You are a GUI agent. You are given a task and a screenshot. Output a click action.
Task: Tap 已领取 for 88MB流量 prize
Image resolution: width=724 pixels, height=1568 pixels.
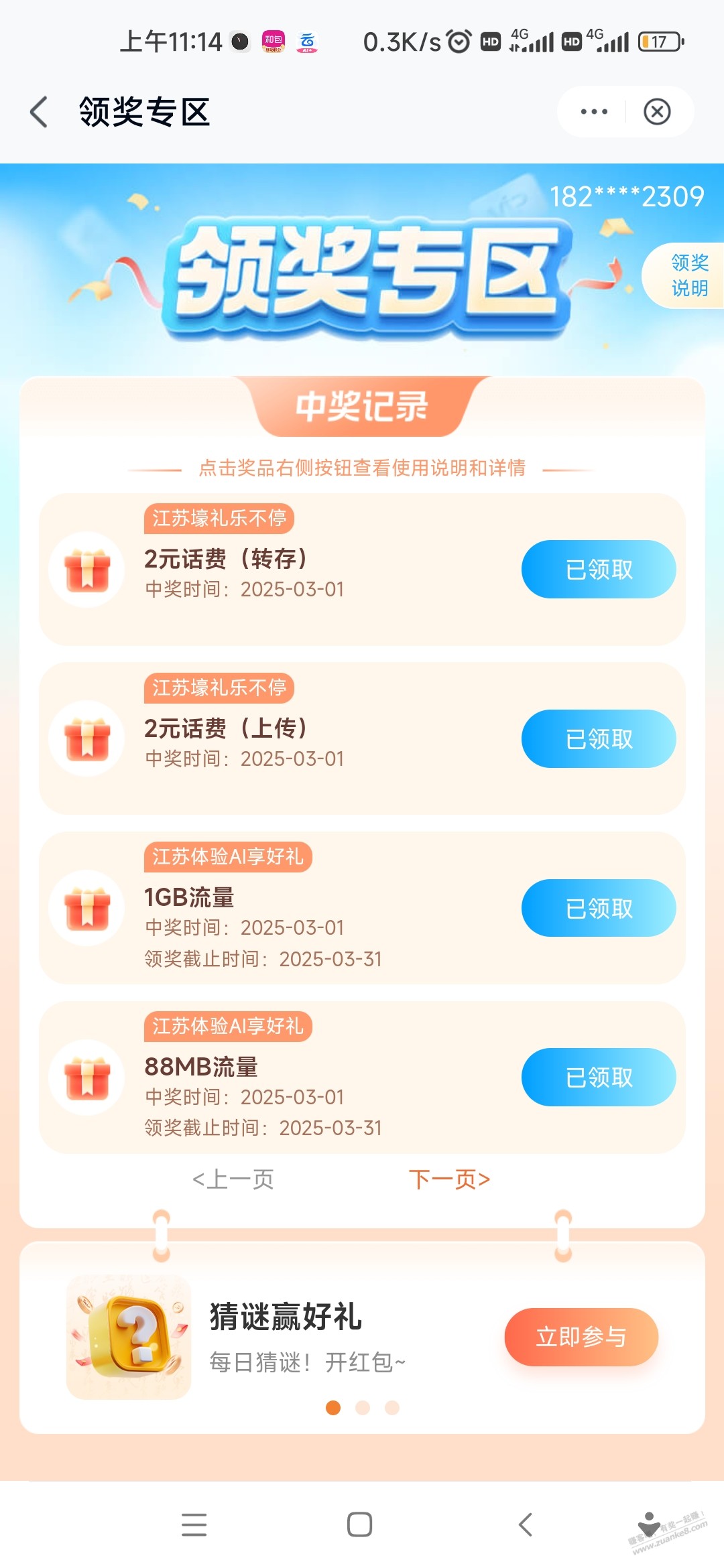point(598,1077)
